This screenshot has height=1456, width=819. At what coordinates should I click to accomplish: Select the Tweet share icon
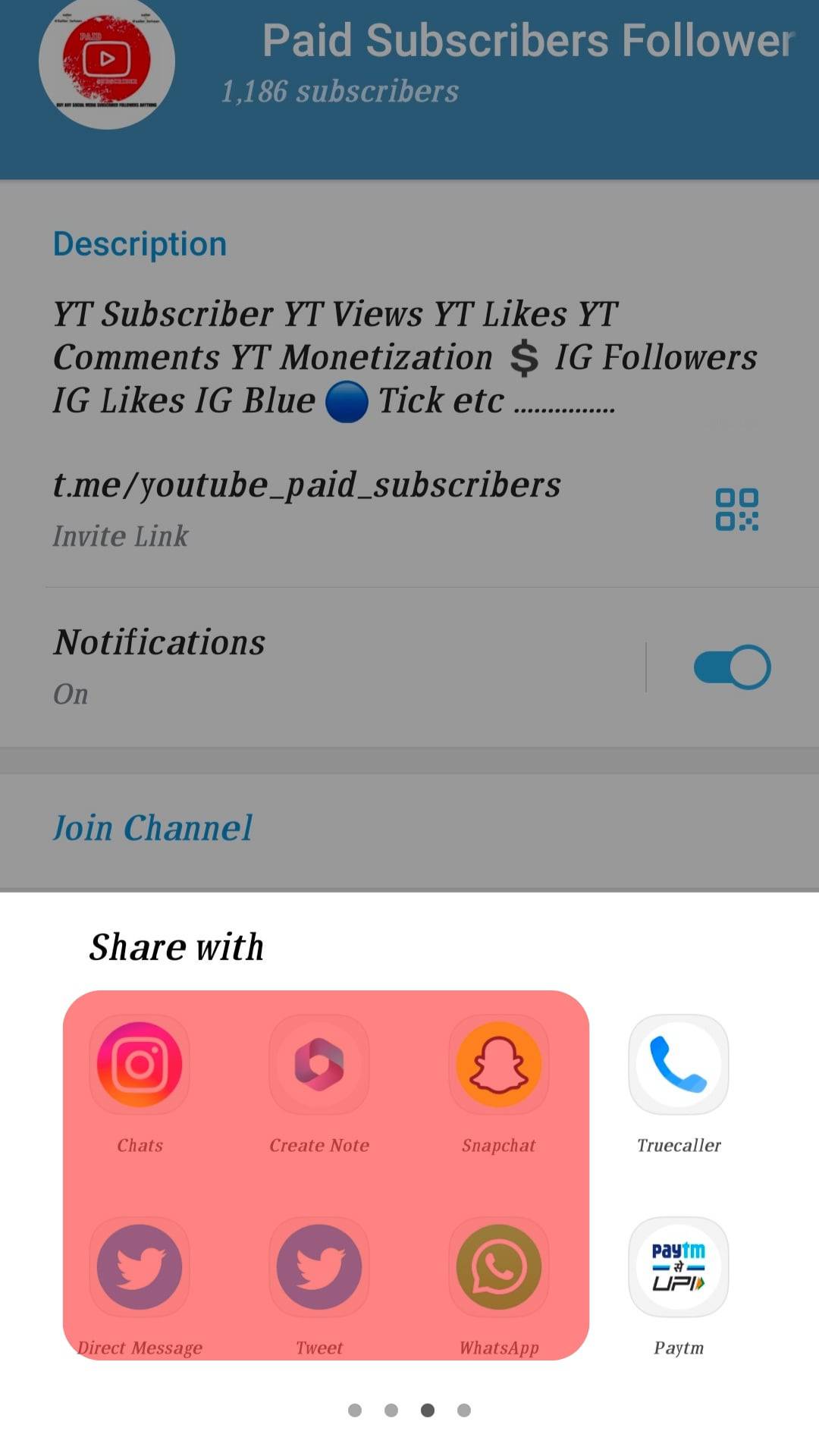tap(318, 1266)
